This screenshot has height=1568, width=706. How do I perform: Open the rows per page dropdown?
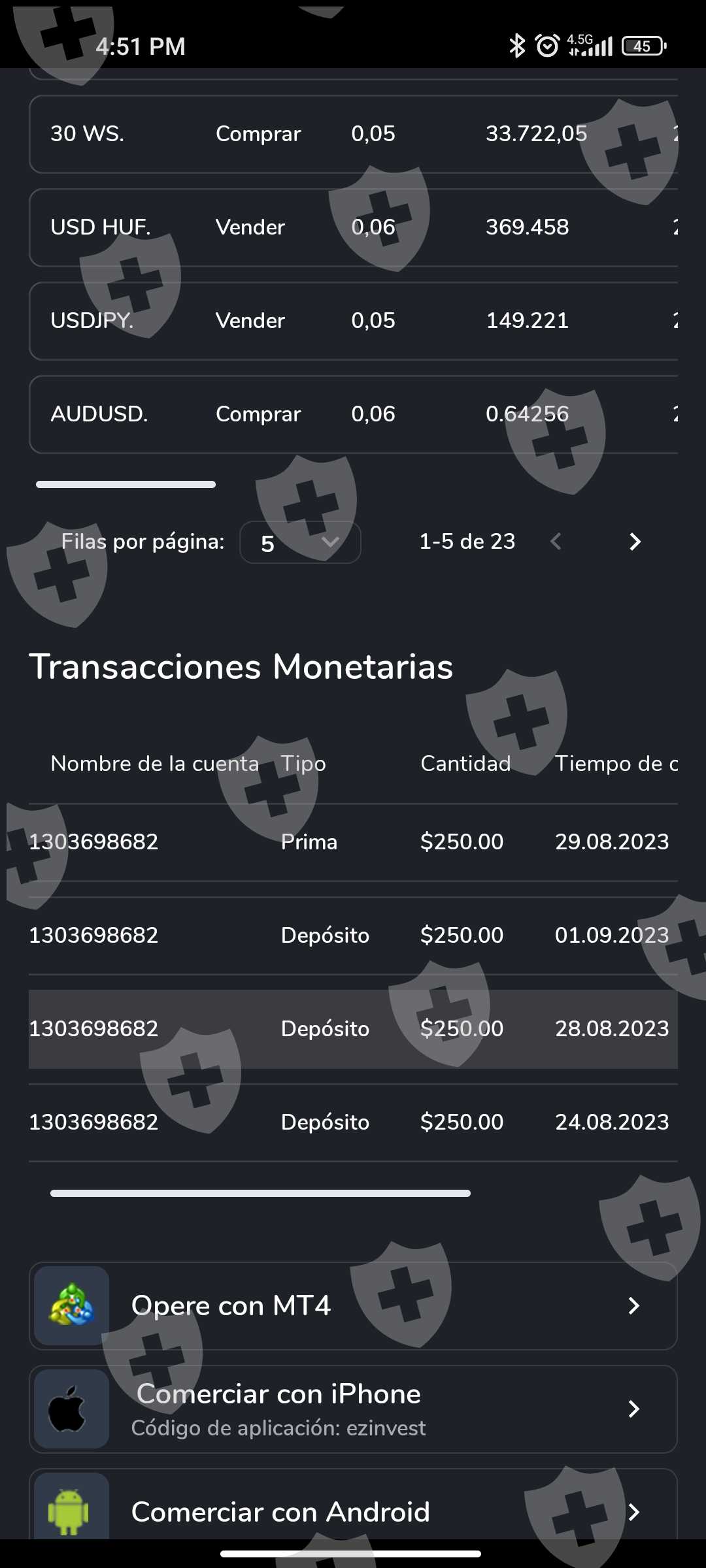tap(300, 542)
